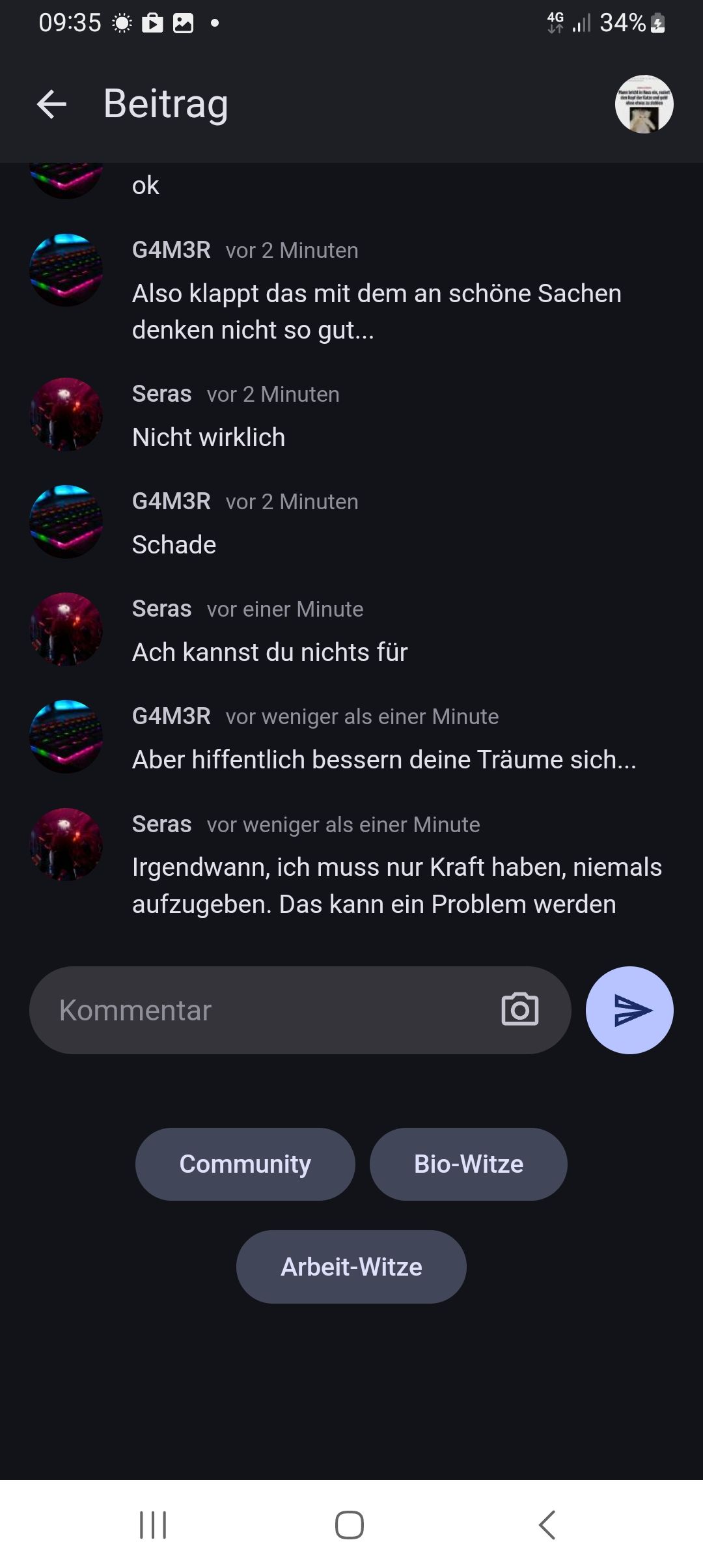
Task: Open the system recent apps view
Action: pos(153,1525)
